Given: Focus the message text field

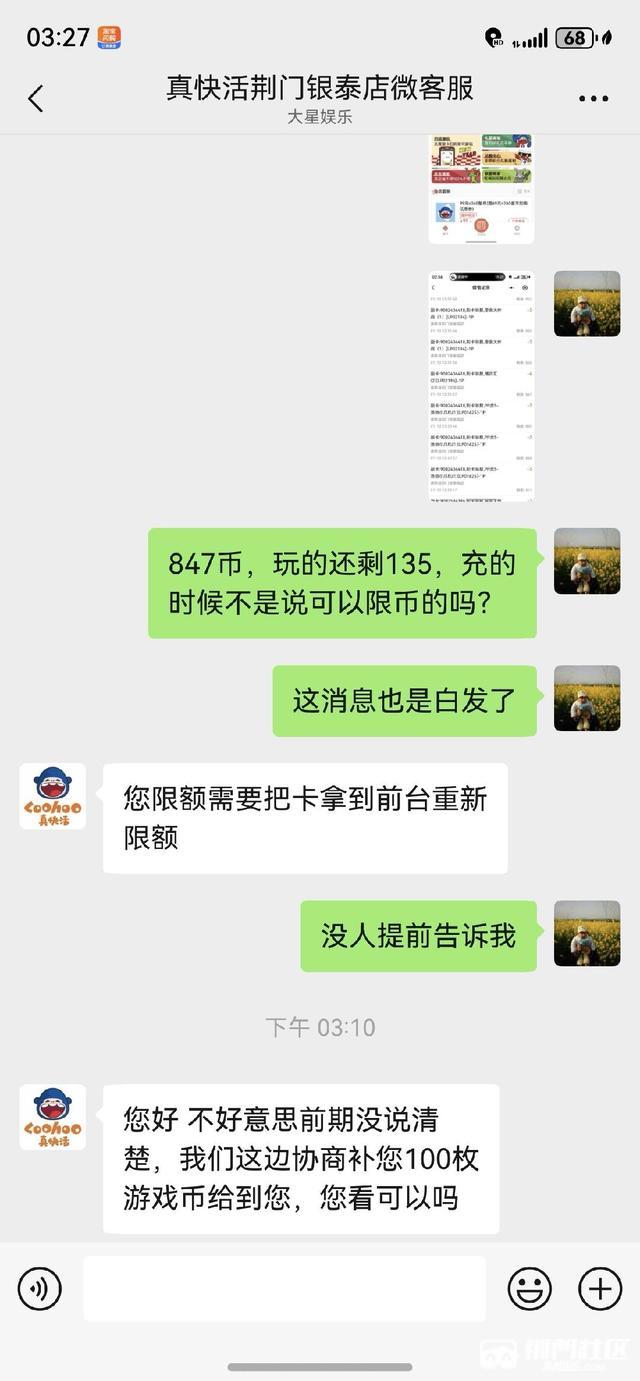Looking at the screenshot, I should (x=285, y=1289).
